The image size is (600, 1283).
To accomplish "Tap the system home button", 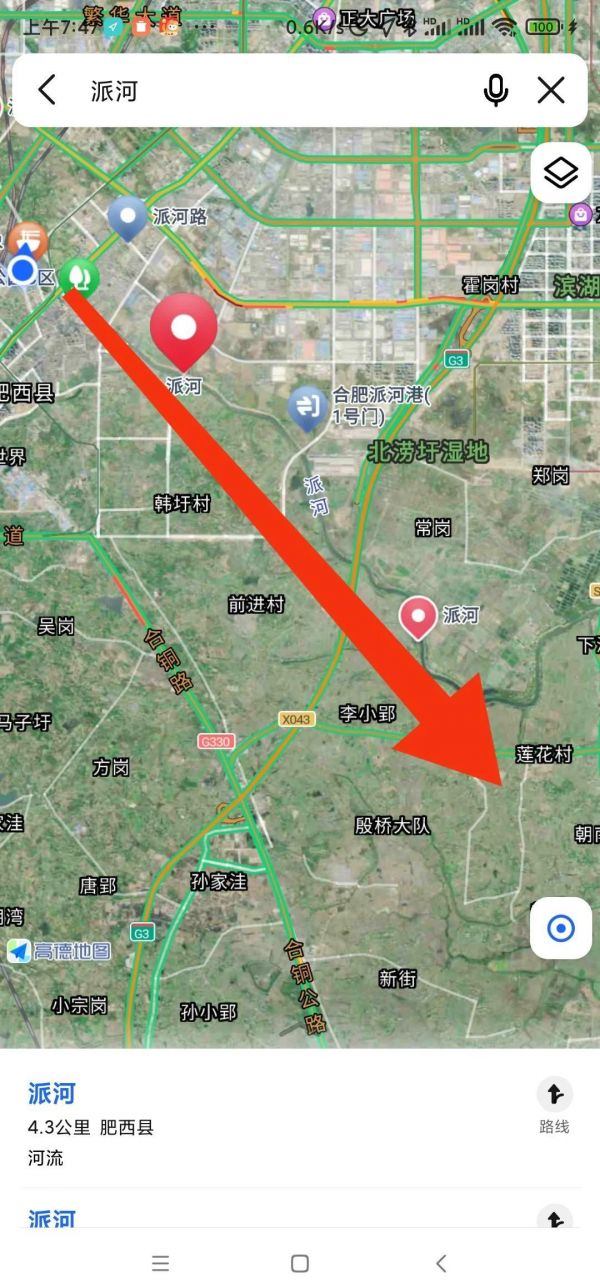I will point(300,1264).
